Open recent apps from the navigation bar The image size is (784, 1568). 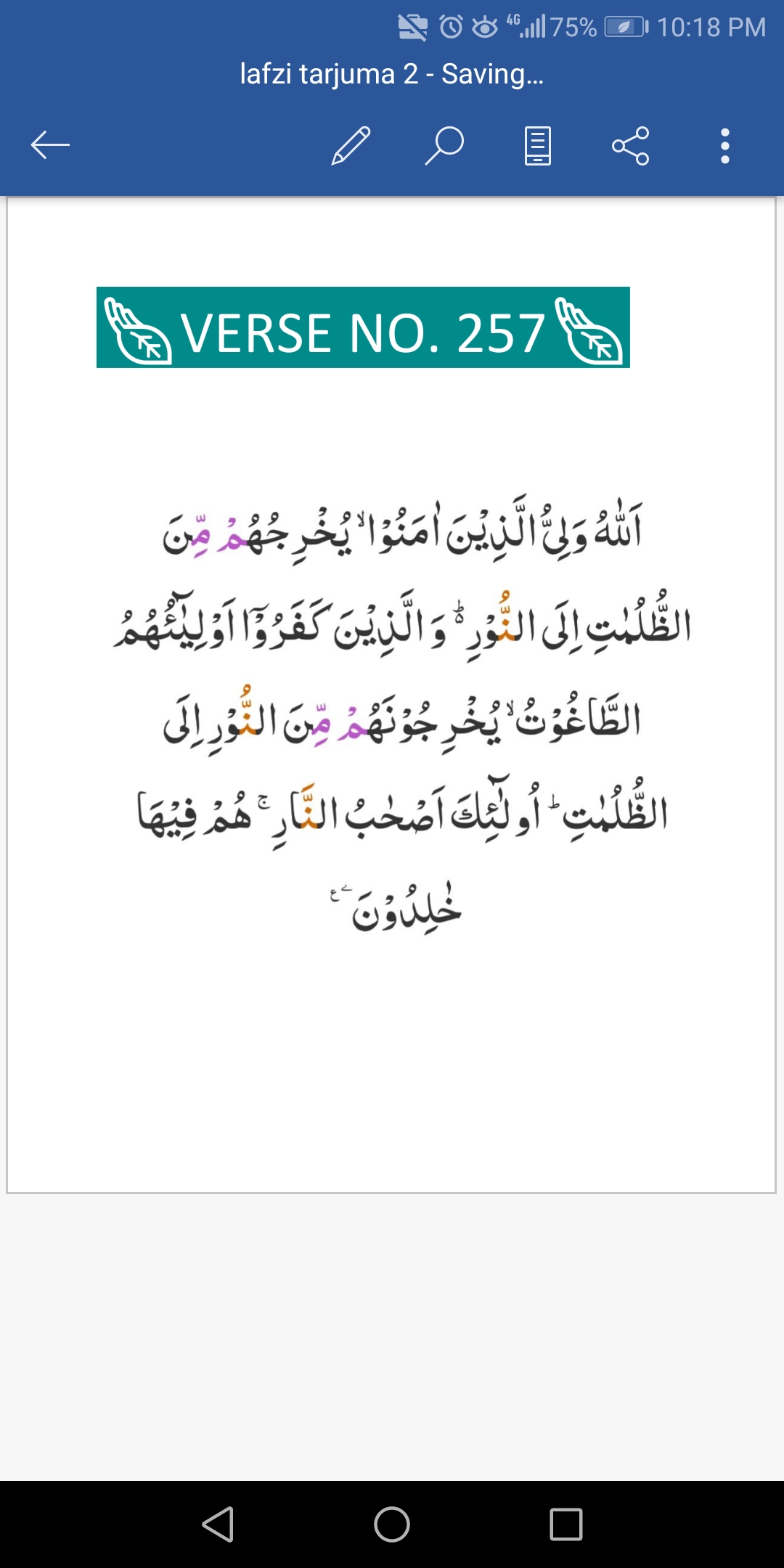pyautogui.click(x=566, y=1524)
